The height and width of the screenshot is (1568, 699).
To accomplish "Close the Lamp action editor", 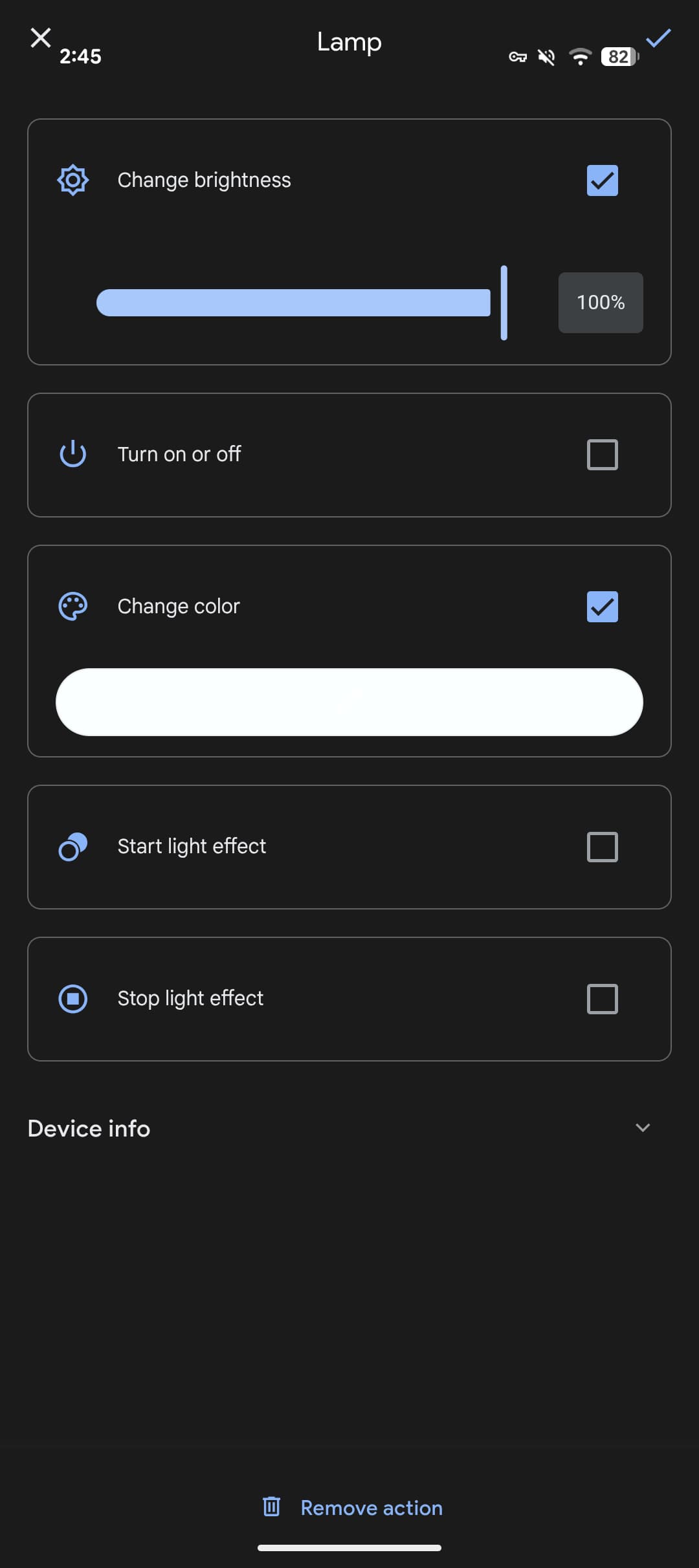I will point(41,38).
